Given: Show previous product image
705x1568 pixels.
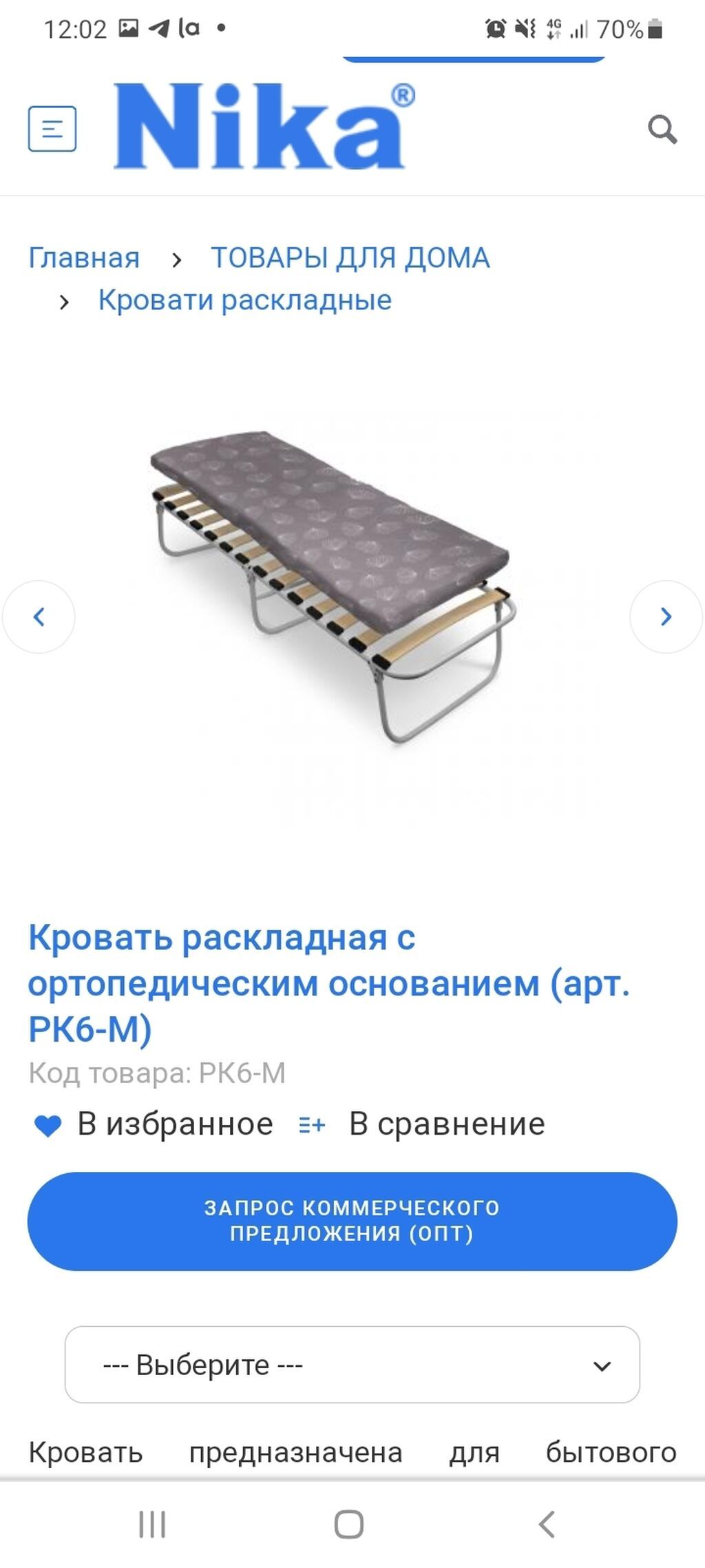Looking at the screenshot, I should [x=39, y=617].
